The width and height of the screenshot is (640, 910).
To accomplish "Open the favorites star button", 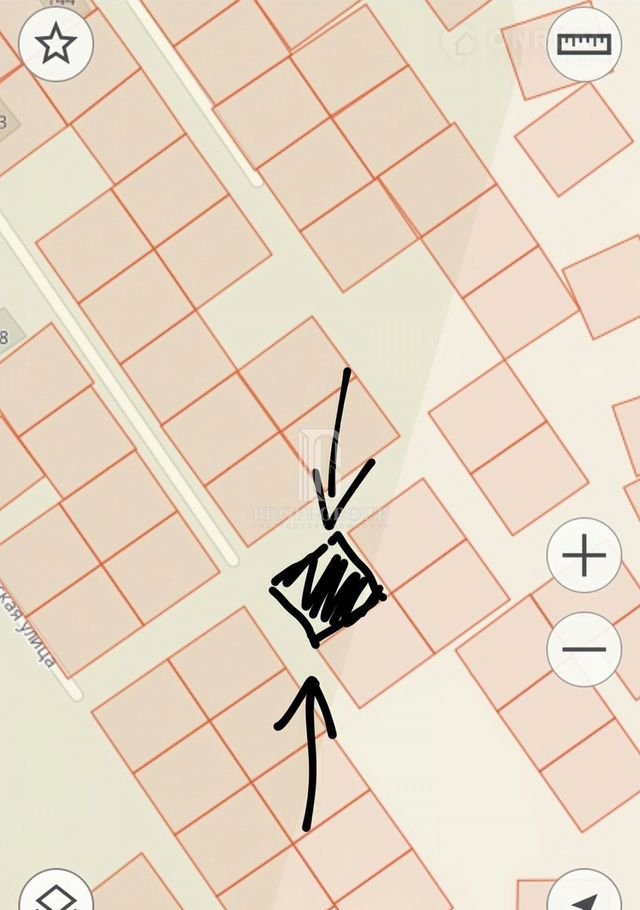I will point(56,44).
